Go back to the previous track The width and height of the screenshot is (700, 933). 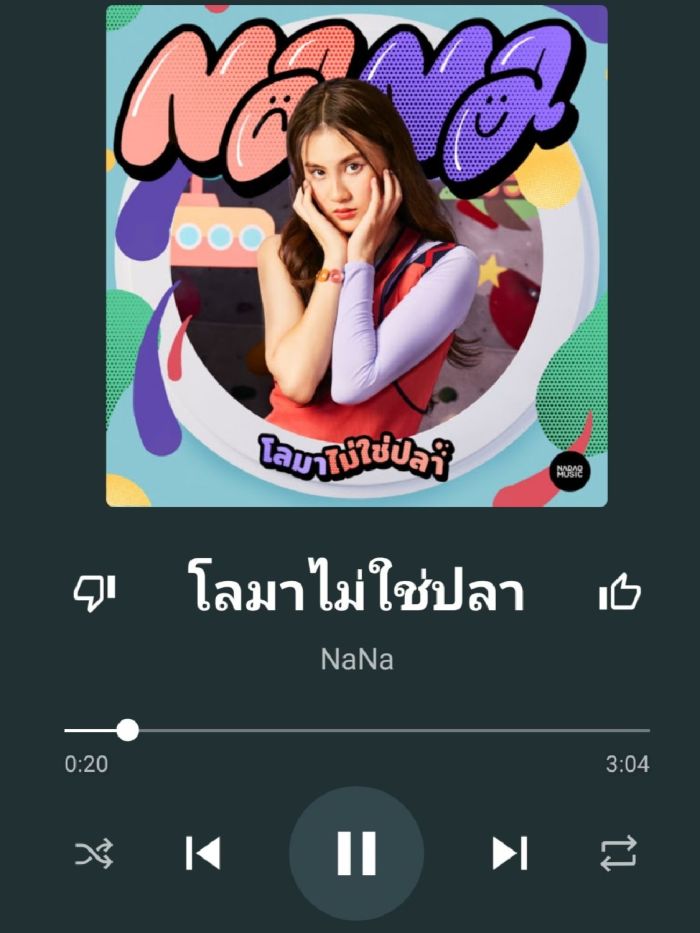coord(203,853)
